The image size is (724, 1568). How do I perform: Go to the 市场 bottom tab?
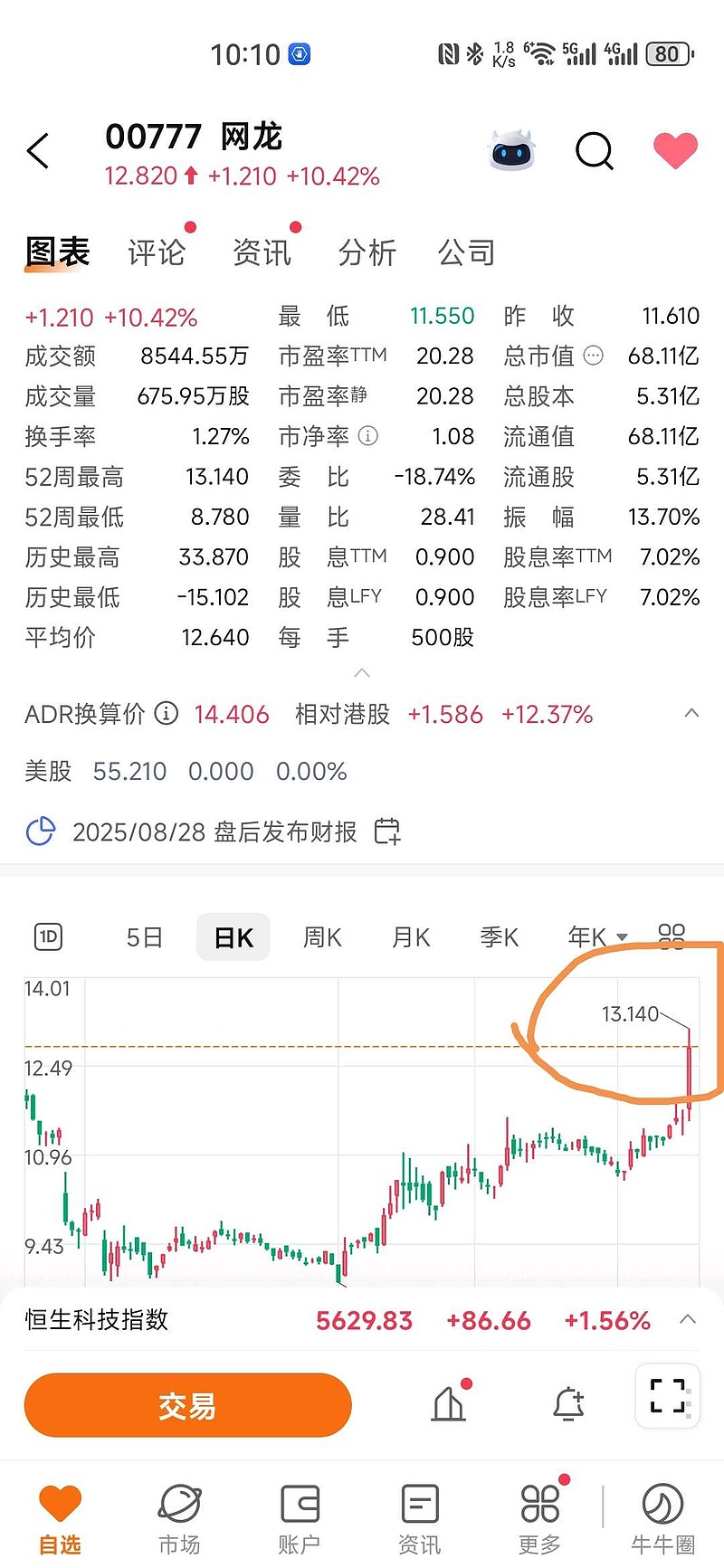179,1519
